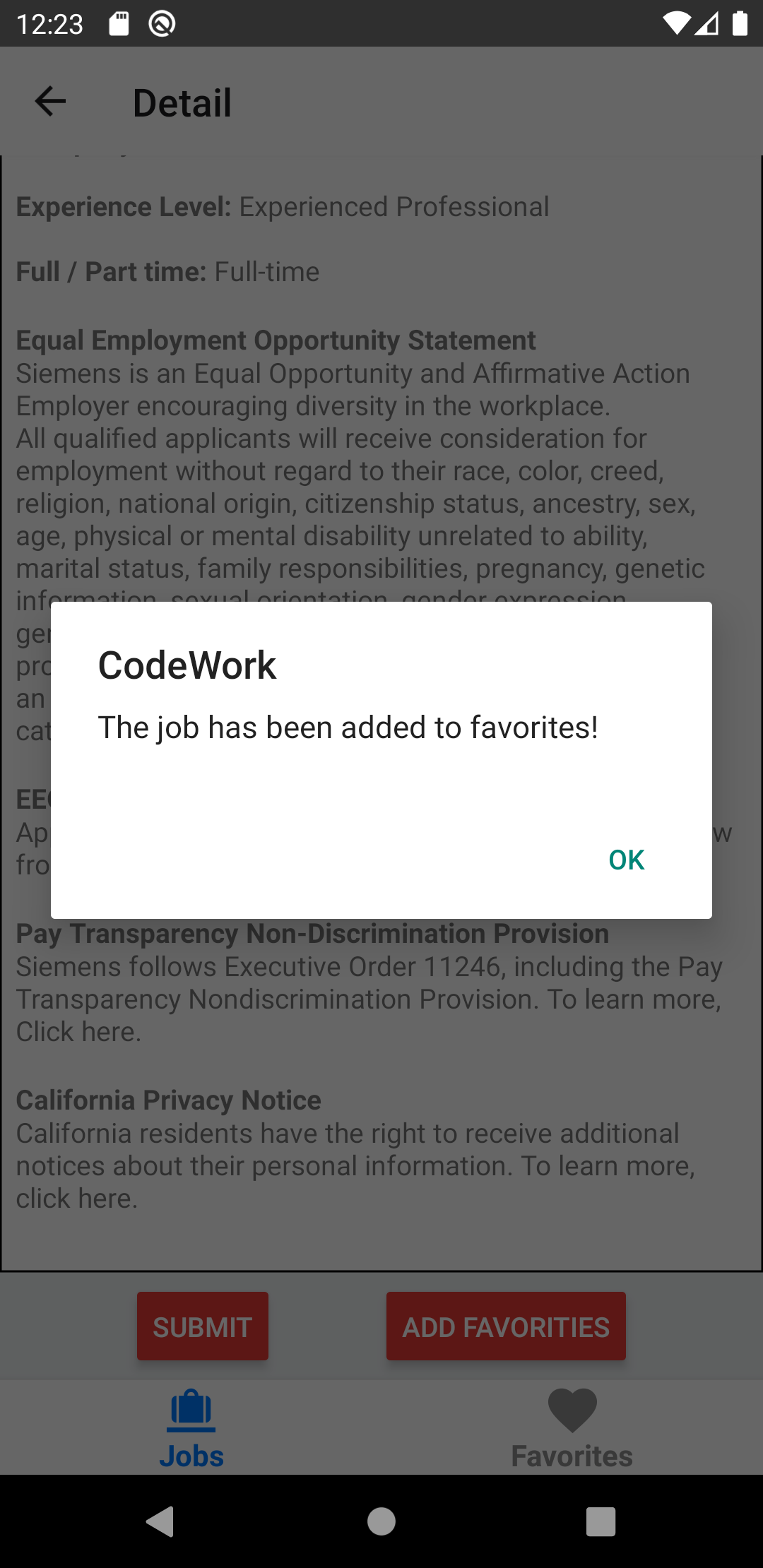The image size is (763, 1568).
Task: Switch to the Jobs tab
Action: [190, 1427]
